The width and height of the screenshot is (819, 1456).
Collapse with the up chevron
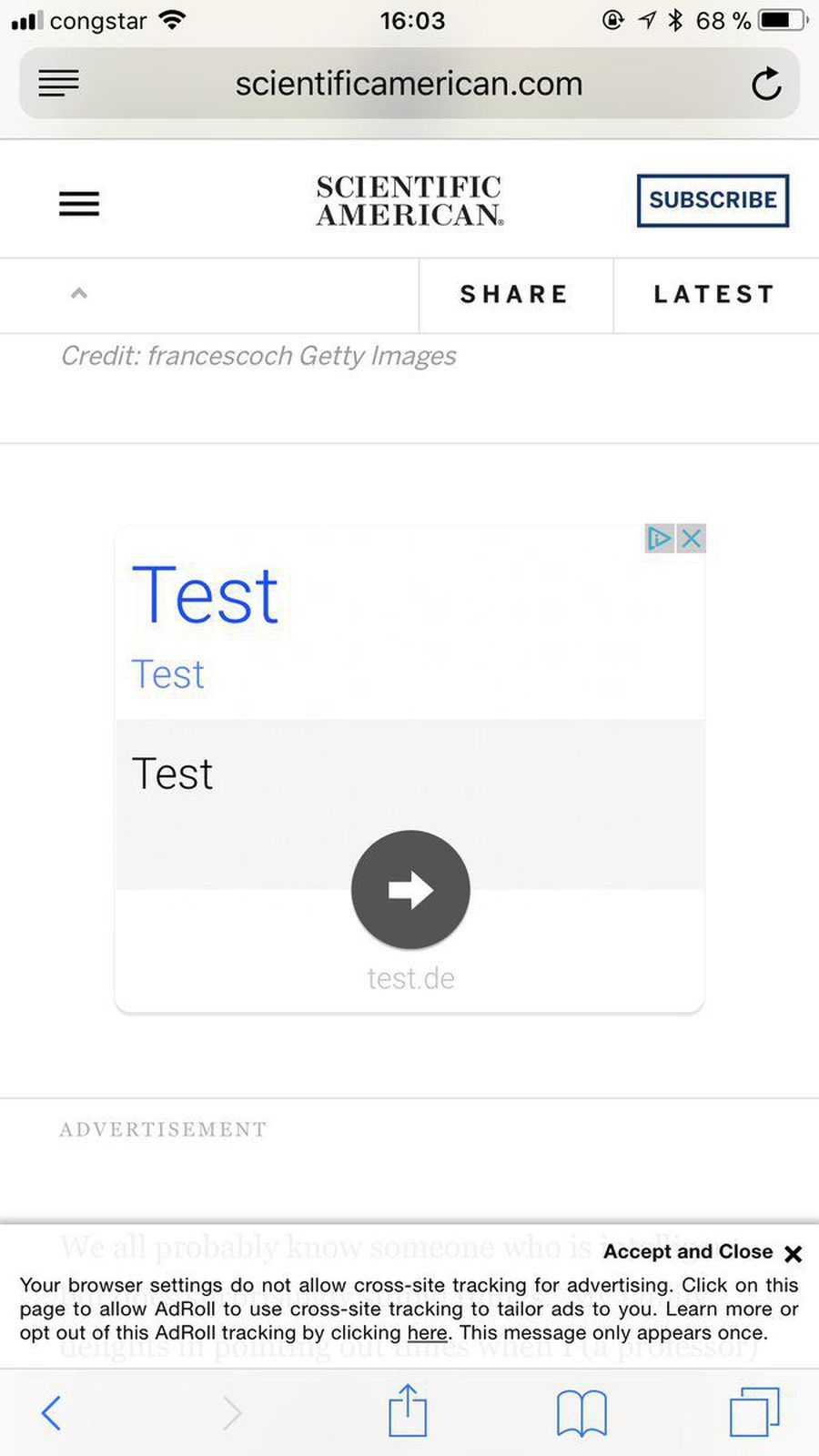click(x=79, y=293)
